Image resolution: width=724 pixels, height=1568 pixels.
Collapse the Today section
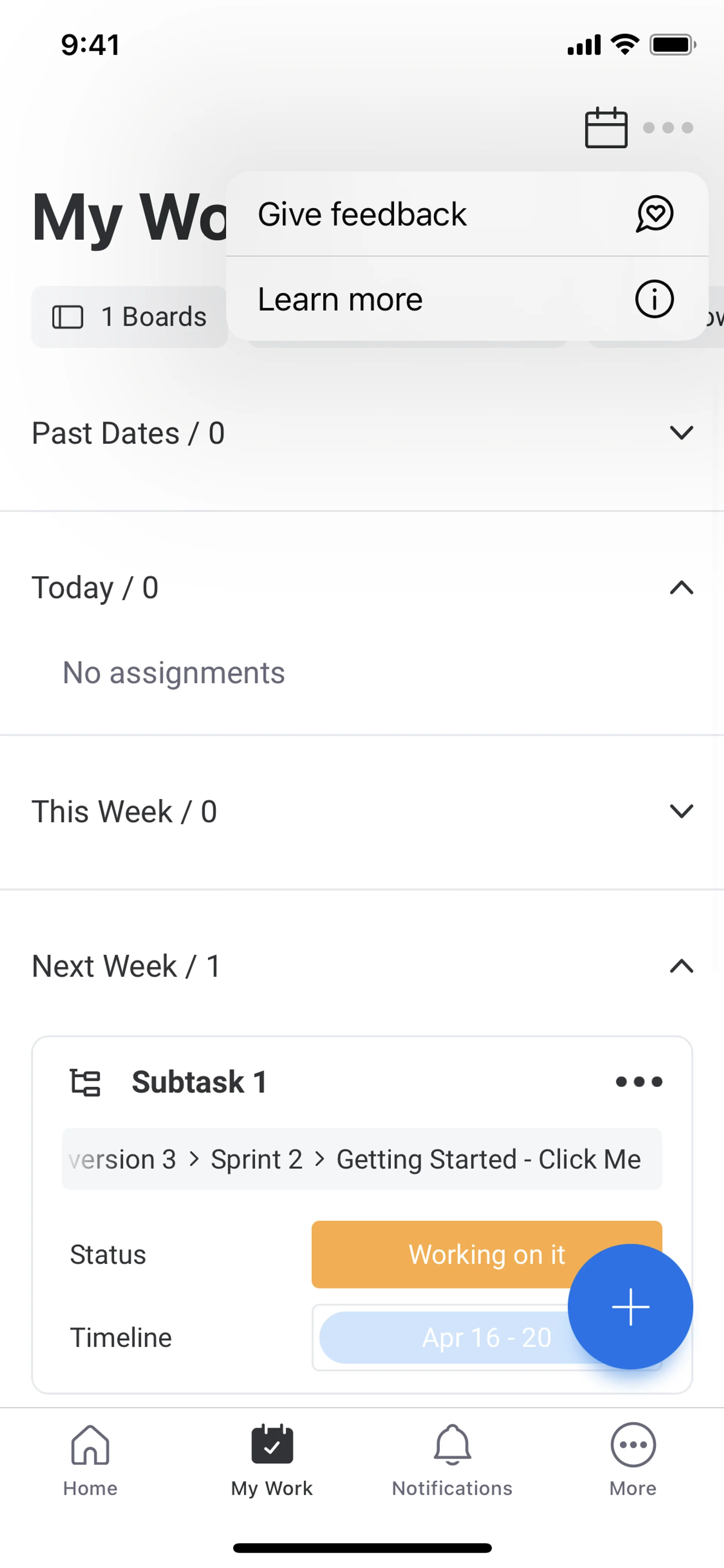pyautogui.click(x=681, y=587)
